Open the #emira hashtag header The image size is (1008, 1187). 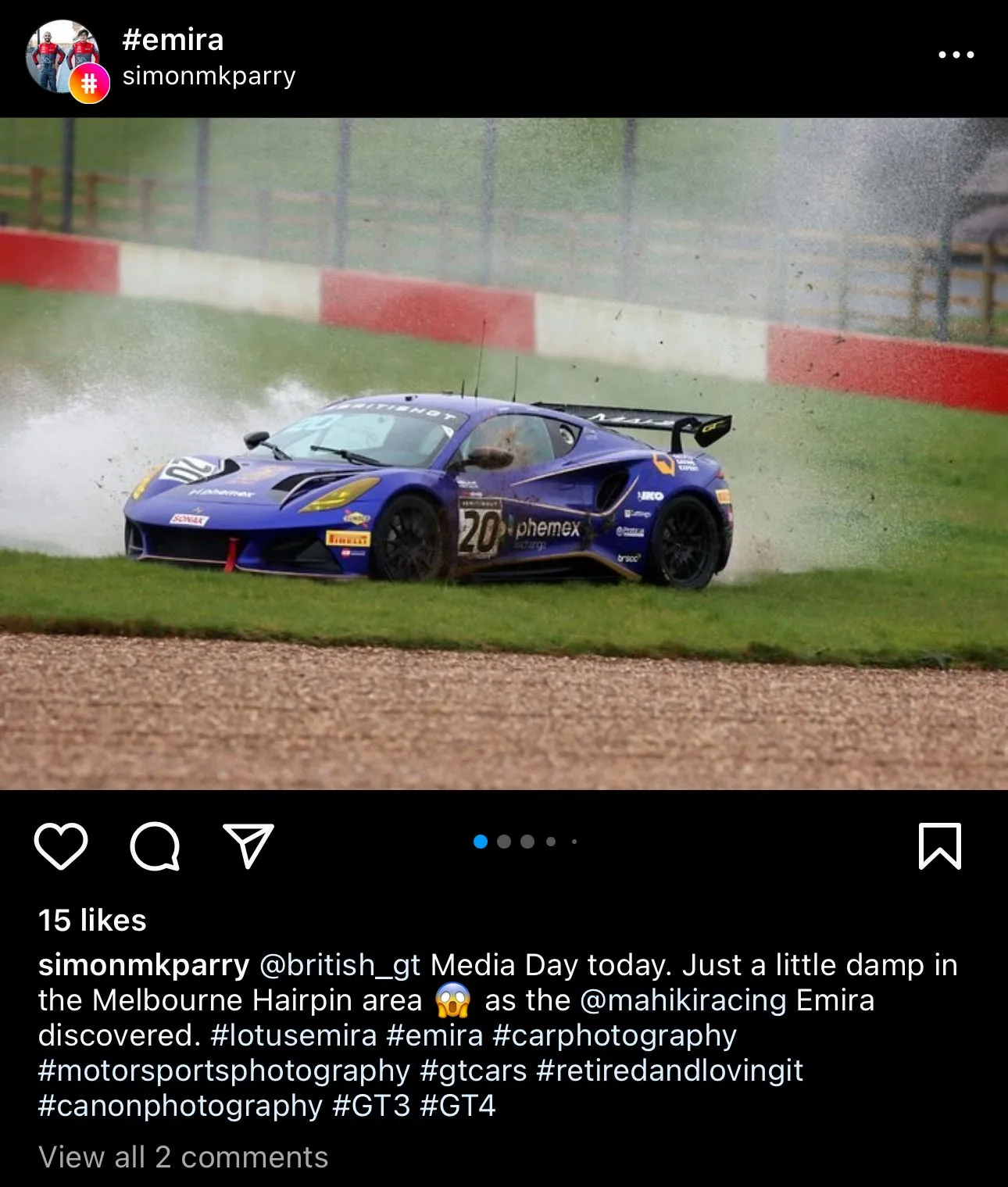(x=173, y=40)
